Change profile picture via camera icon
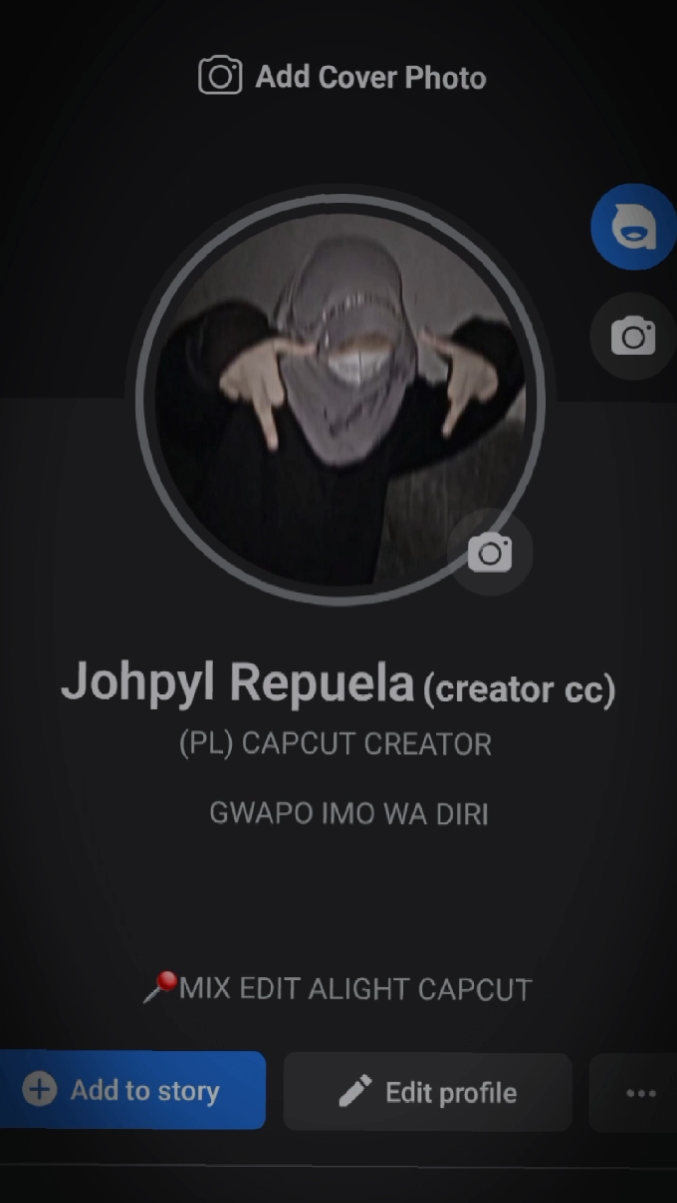This screenshot has width=677, height=1203. 490,552
